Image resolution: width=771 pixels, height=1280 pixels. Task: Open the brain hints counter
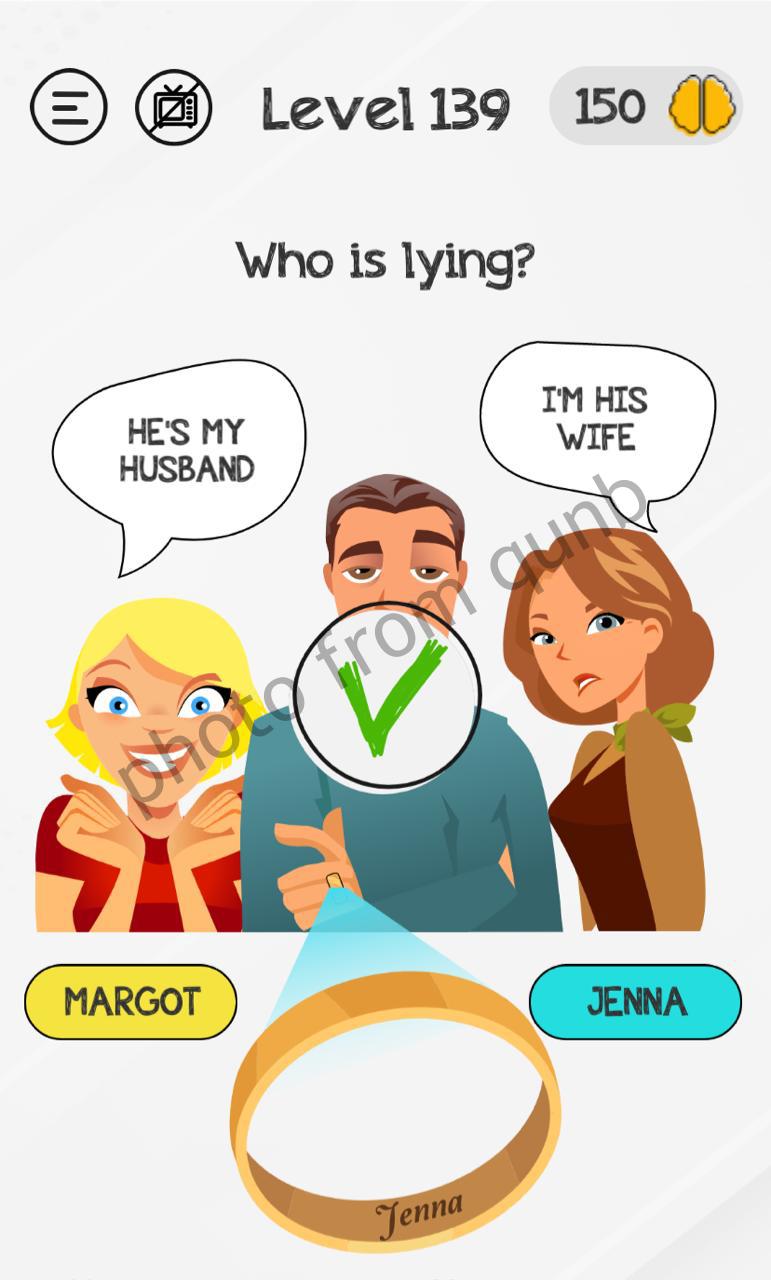pyautogui.click(x=646, y=107)
